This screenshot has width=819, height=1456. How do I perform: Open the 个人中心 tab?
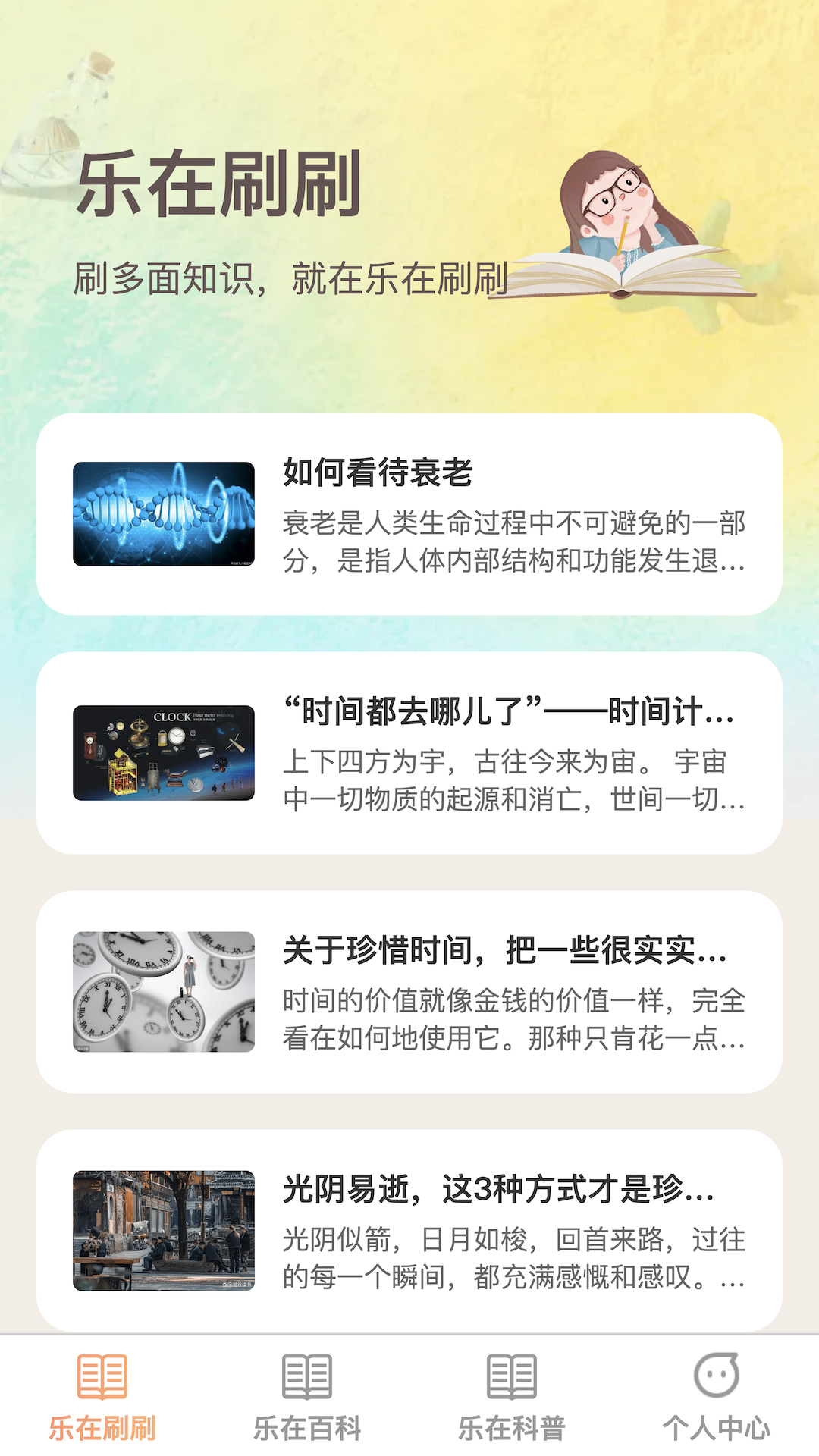coord(717,1397)
